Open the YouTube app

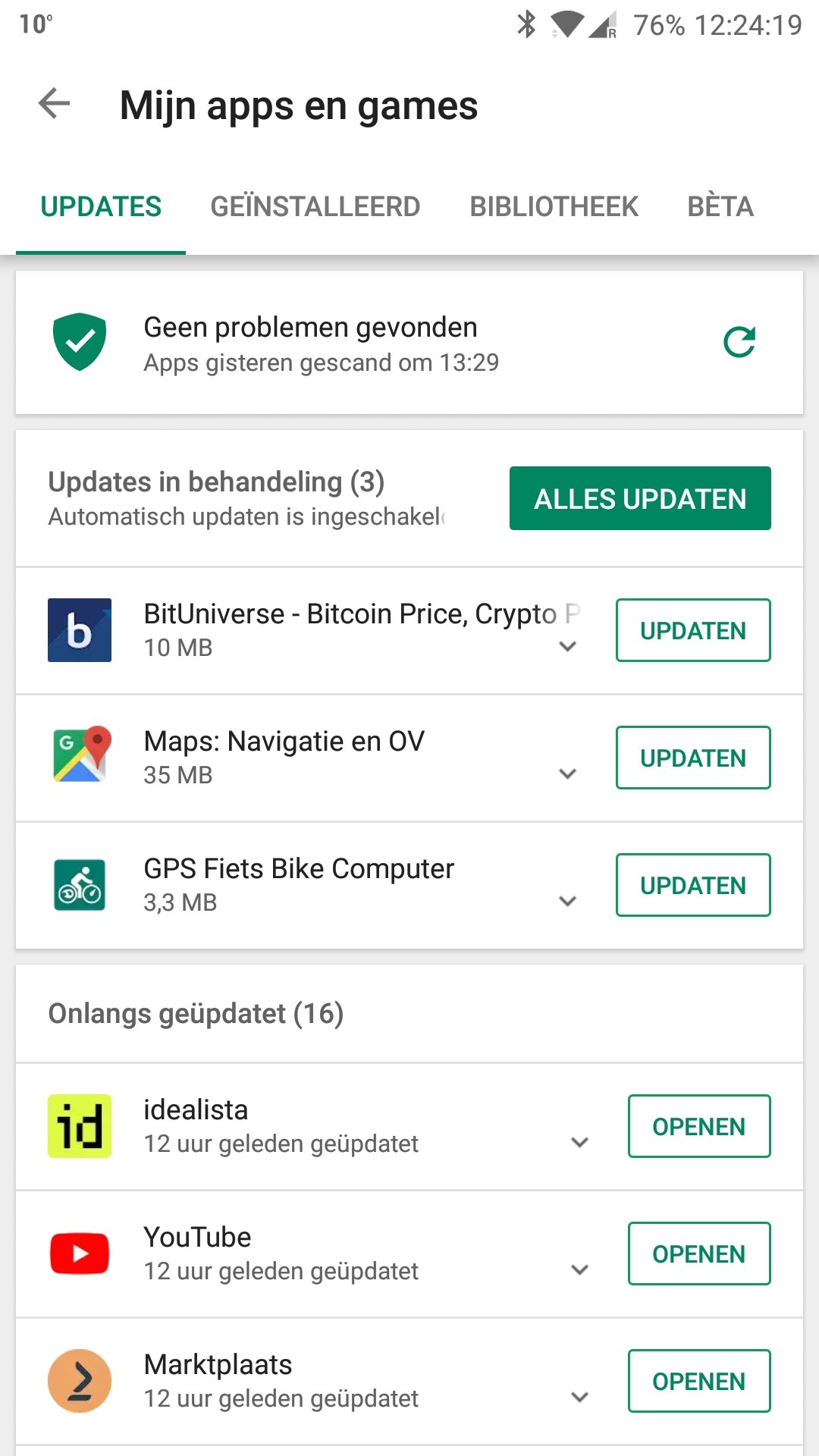[698, 1254]
